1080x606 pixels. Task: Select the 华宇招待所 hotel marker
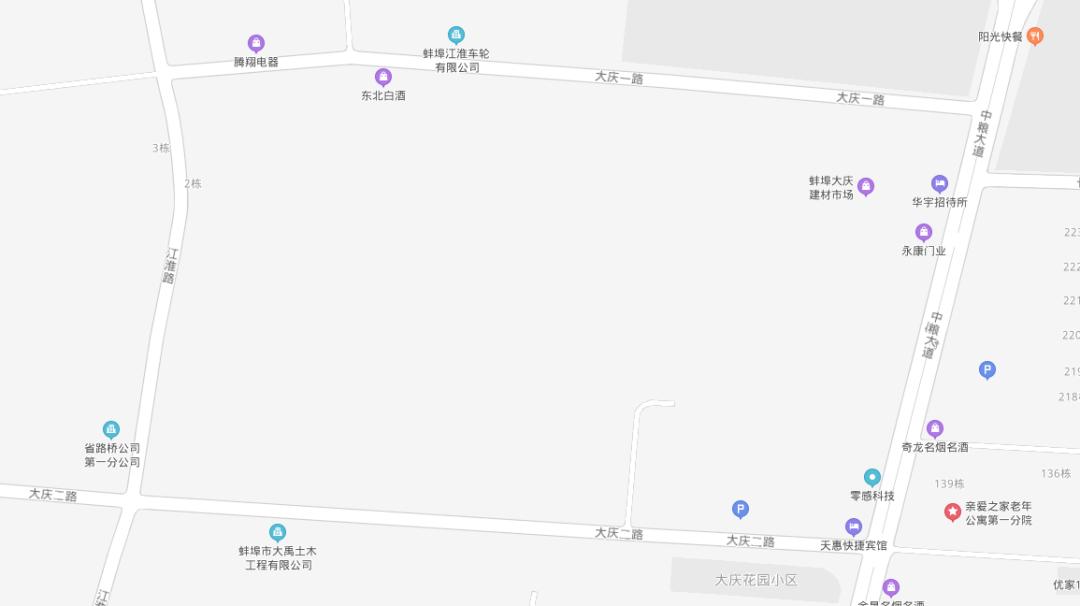coord(939,184)
